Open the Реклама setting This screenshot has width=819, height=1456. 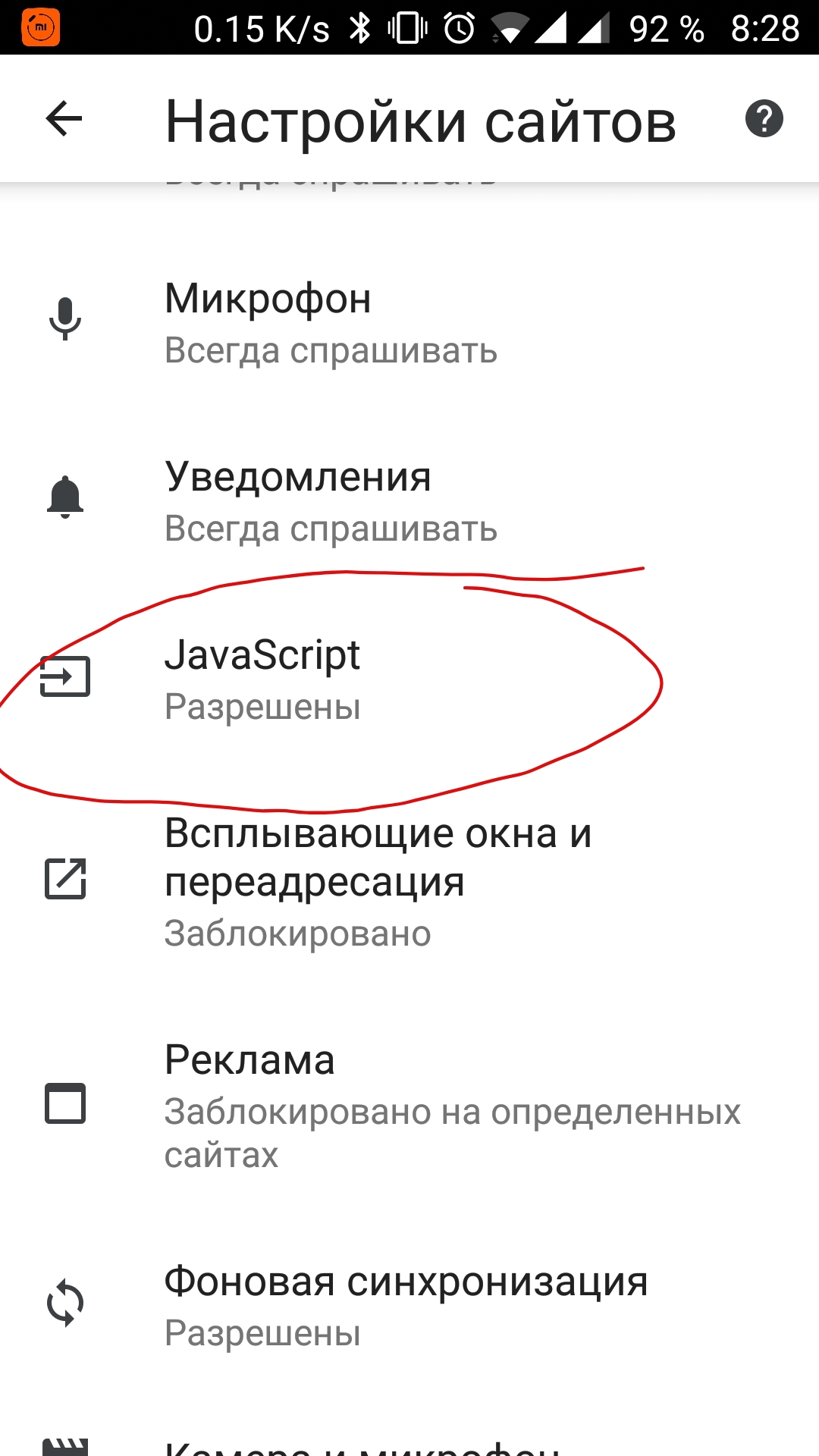[409, 1106]
